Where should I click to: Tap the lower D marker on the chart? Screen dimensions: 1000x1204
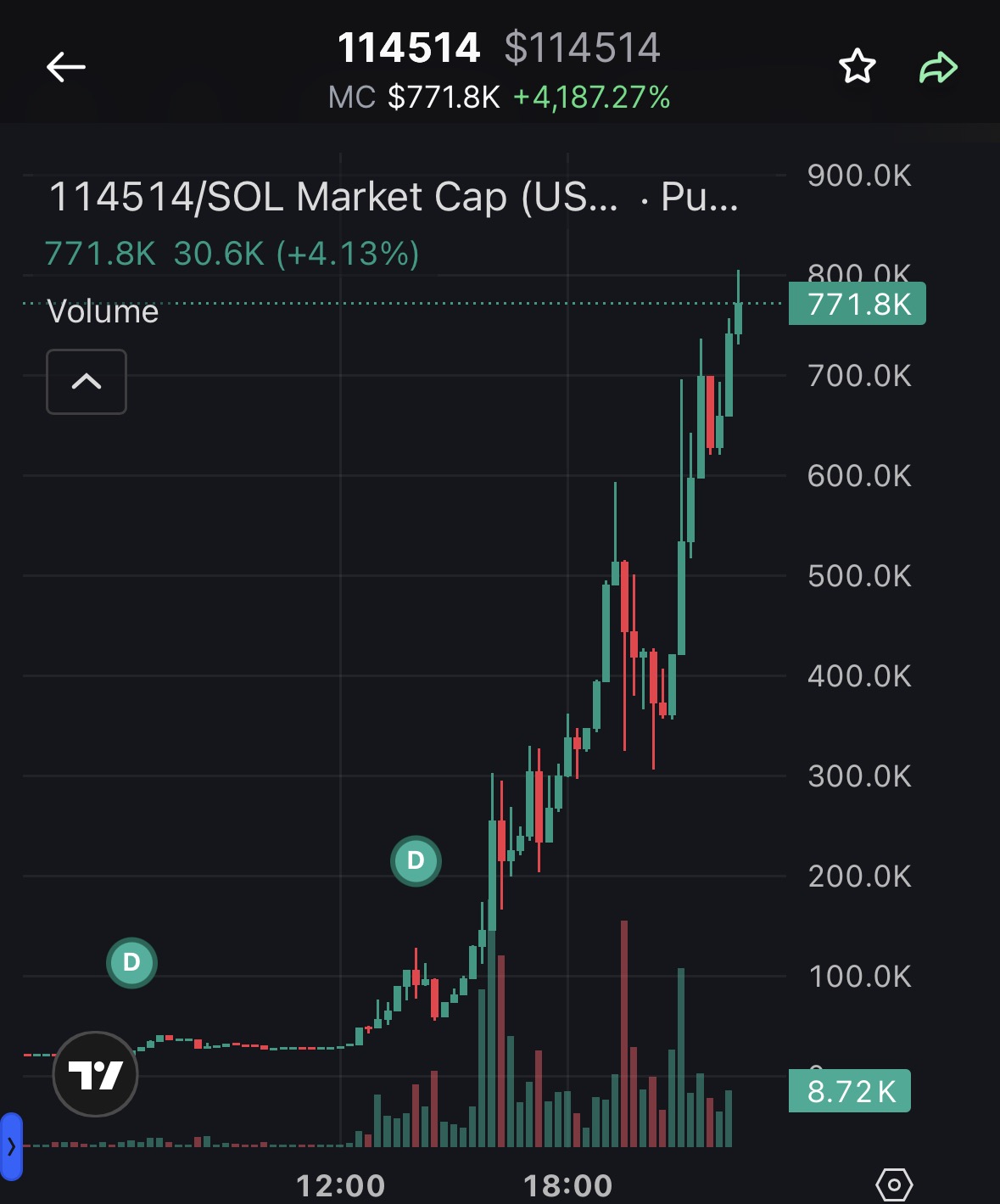[131, 962]
